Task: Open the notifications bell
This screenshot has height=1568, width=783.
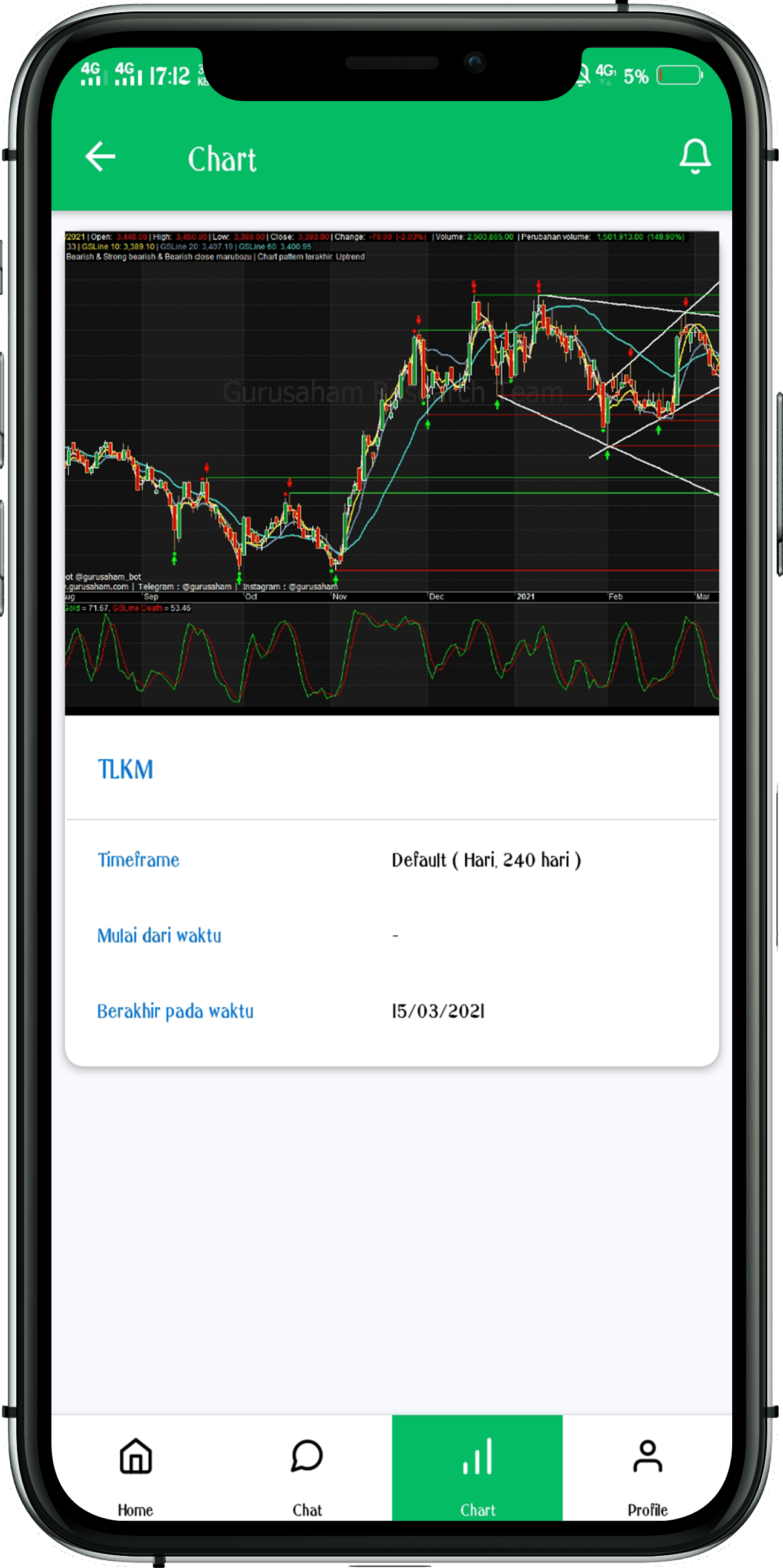Action: [695, 156]
